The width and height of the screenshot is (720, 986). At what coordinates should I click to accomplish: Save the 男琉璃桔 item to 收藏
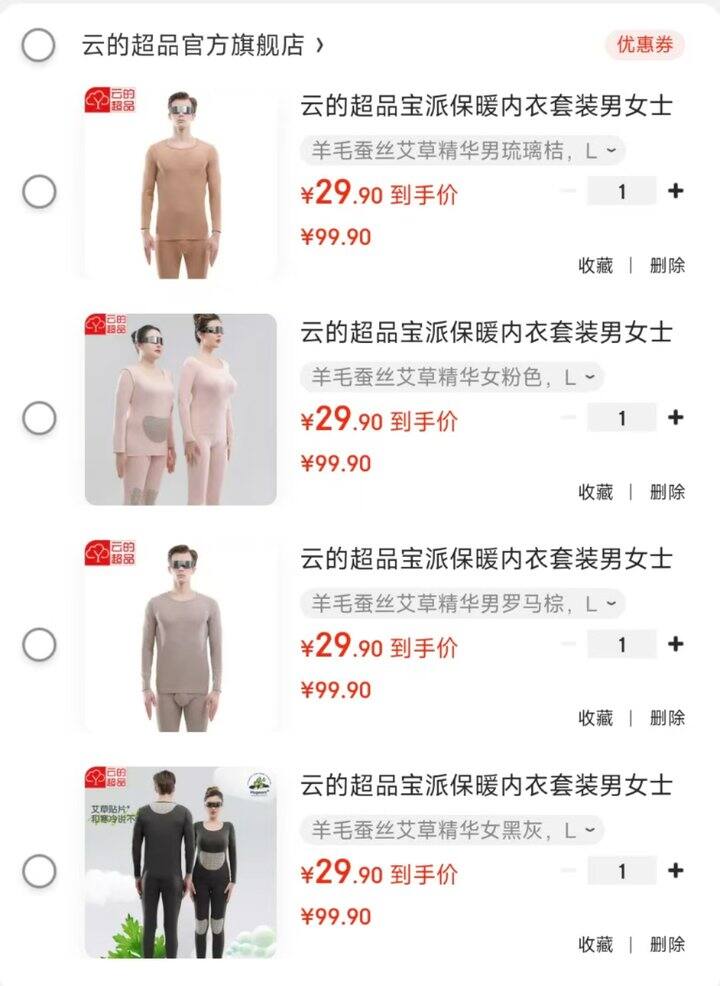(x=595, y=265)
